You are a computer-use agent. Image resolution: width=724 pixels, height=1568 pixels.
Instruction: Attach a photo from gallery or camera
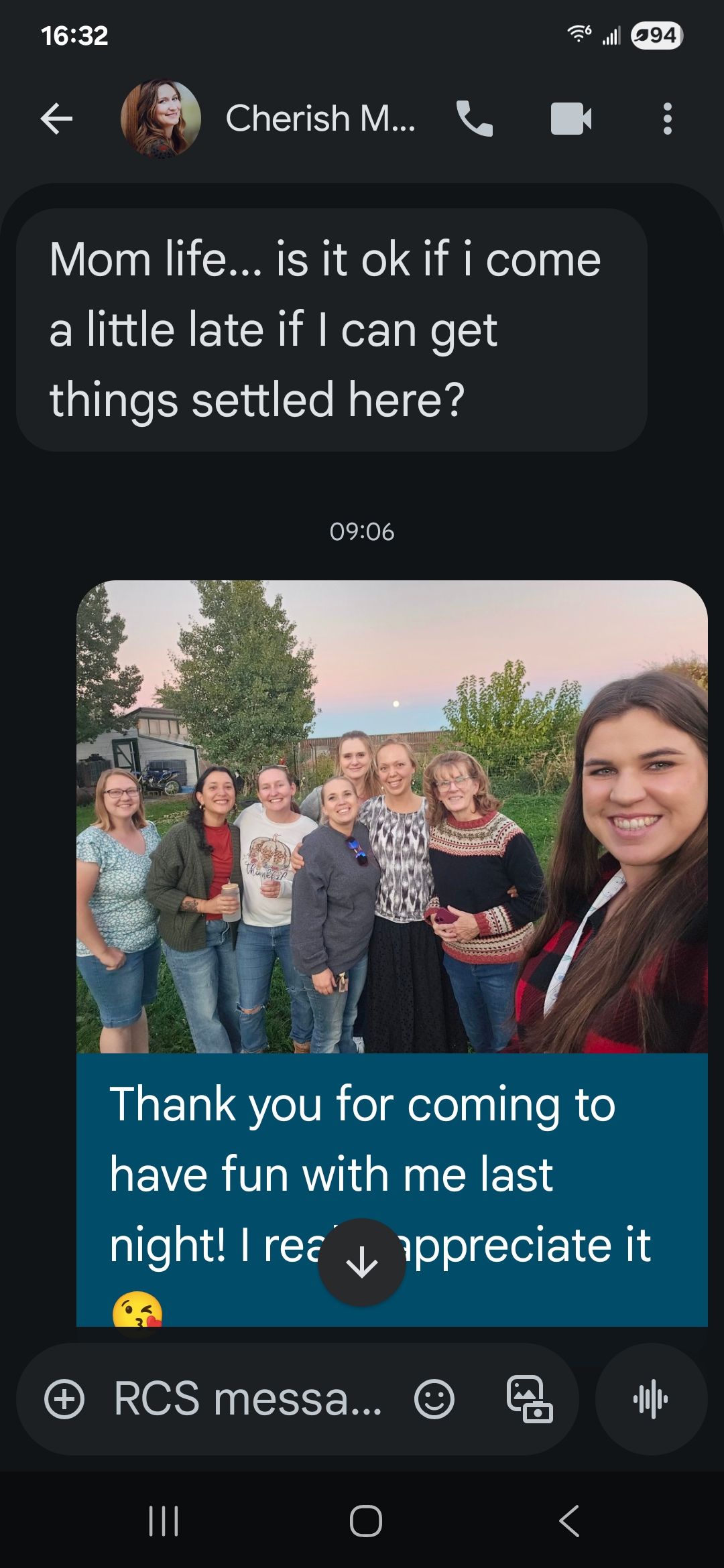pyautogui.click(x=530, y=1399)
